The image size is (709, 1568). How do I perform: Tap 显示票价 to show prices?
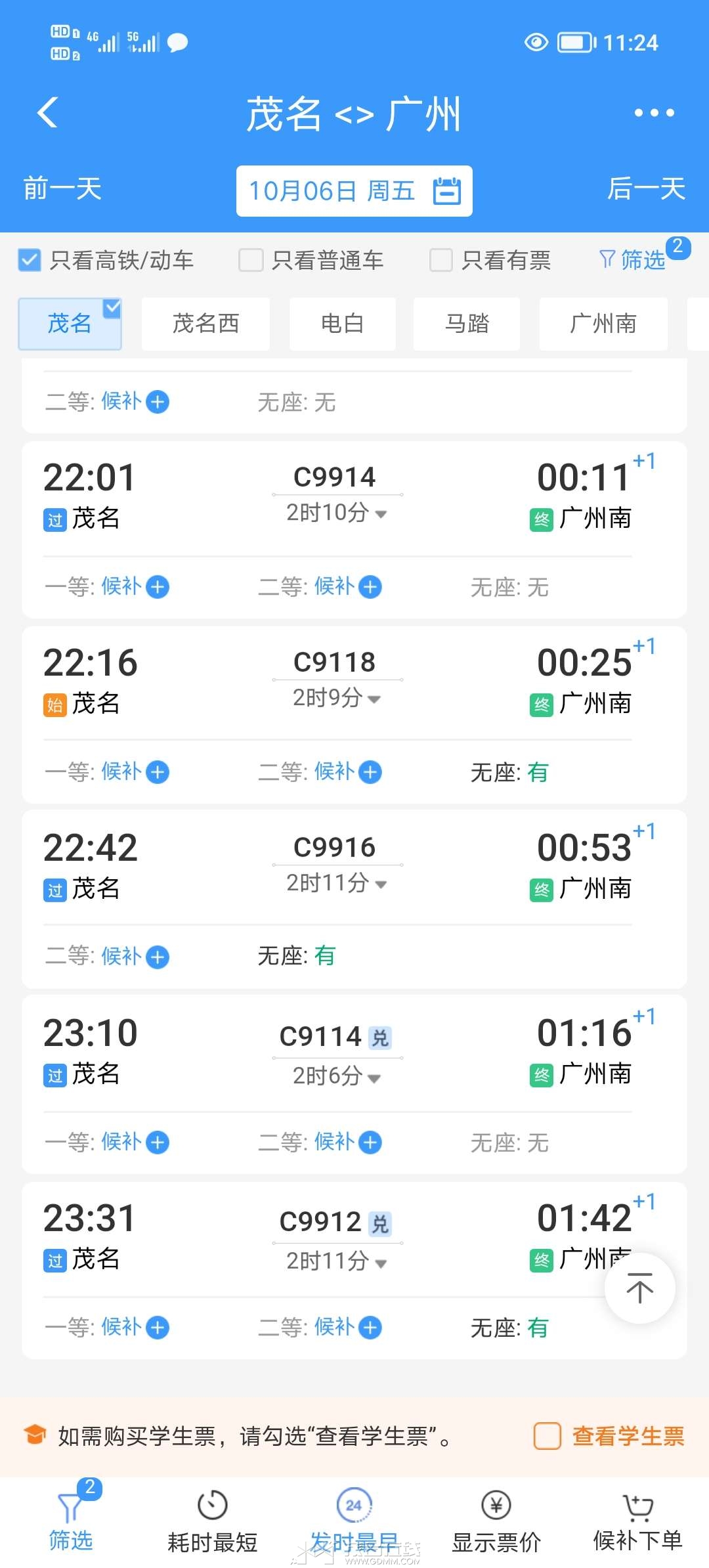(496, 1520)
